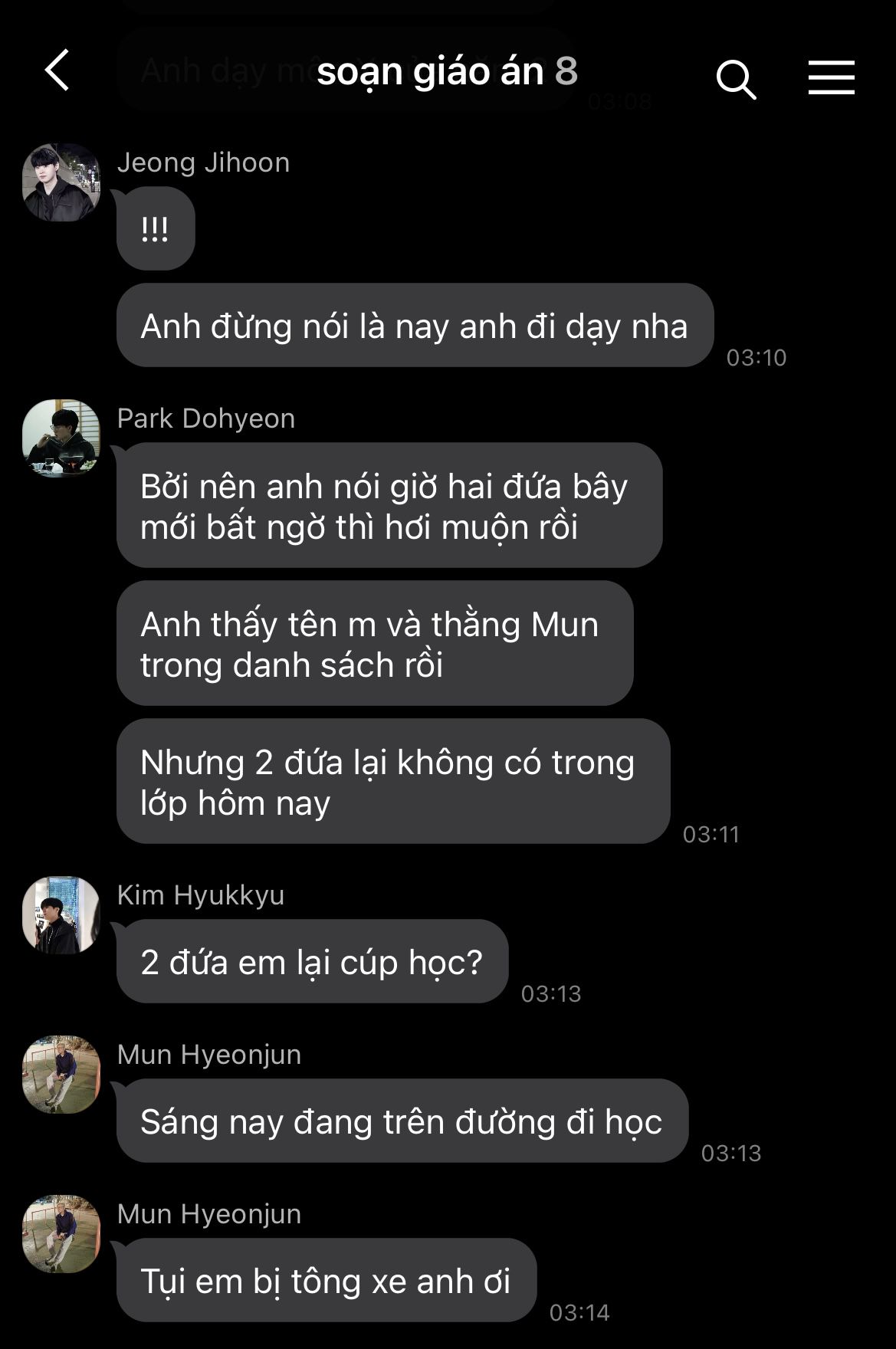Open the chat hamburger menu
Image resolution: width=896 pixels, height=1349 pixels.
[x=831, y=77]
